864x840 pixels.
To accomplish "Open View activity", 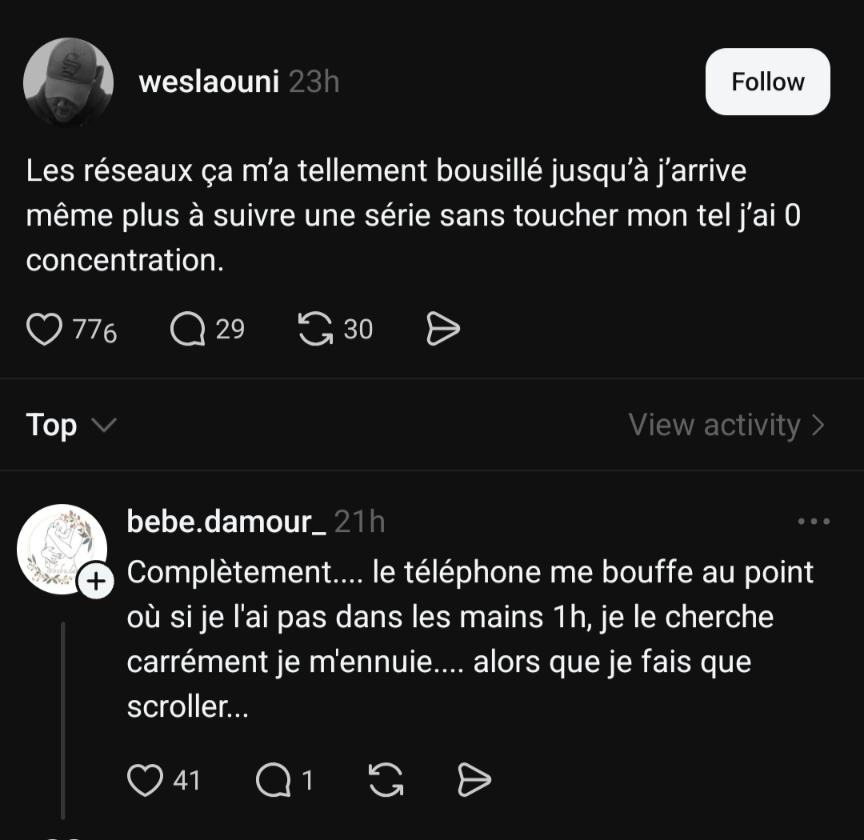I will coord(727,425).
